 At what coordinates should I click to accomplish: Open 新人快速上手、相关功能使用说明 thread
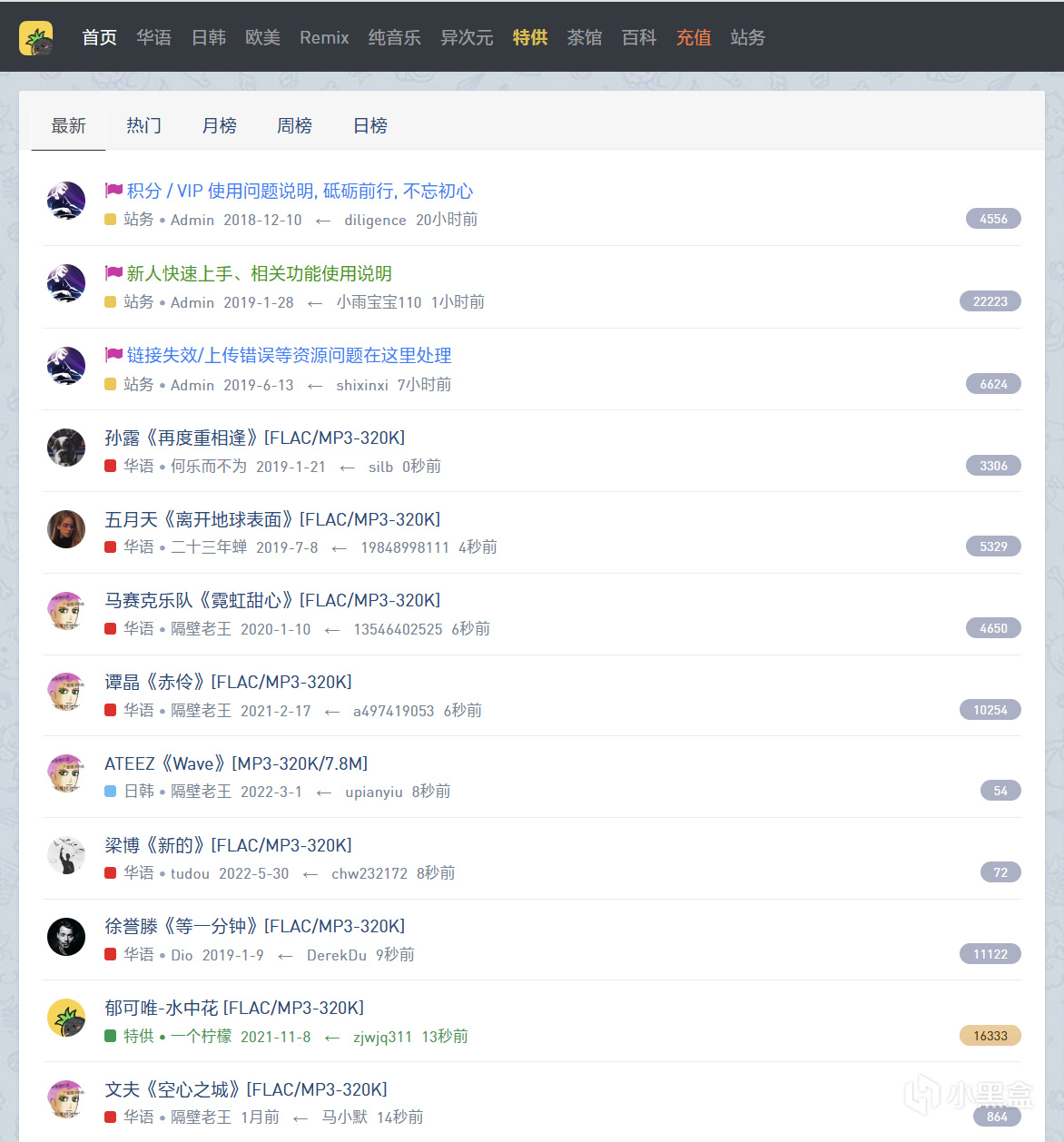pos(259,273)
